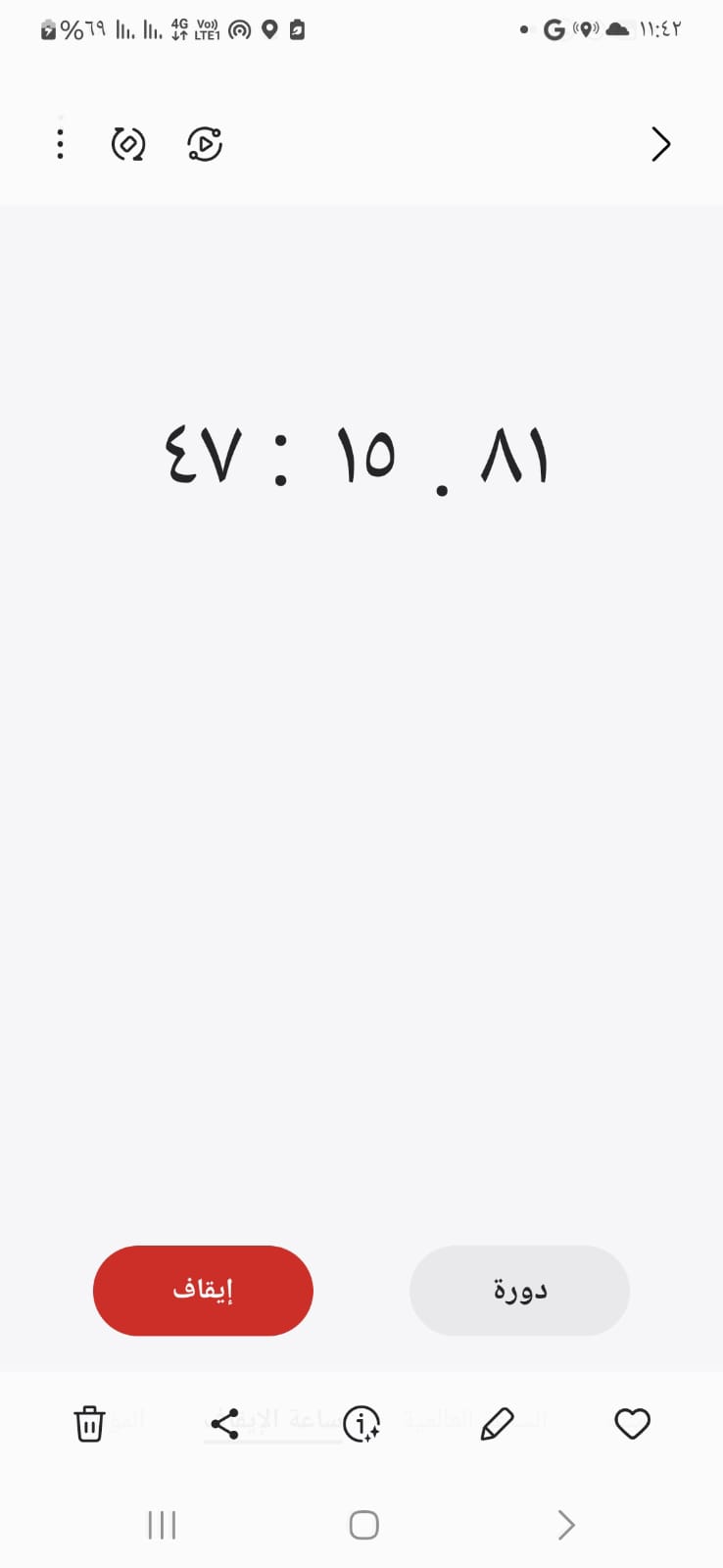Viewport: 723px width, 1568px height.
Task: Go to the home screen via the navigation bar
Action: coord(364,1525)
